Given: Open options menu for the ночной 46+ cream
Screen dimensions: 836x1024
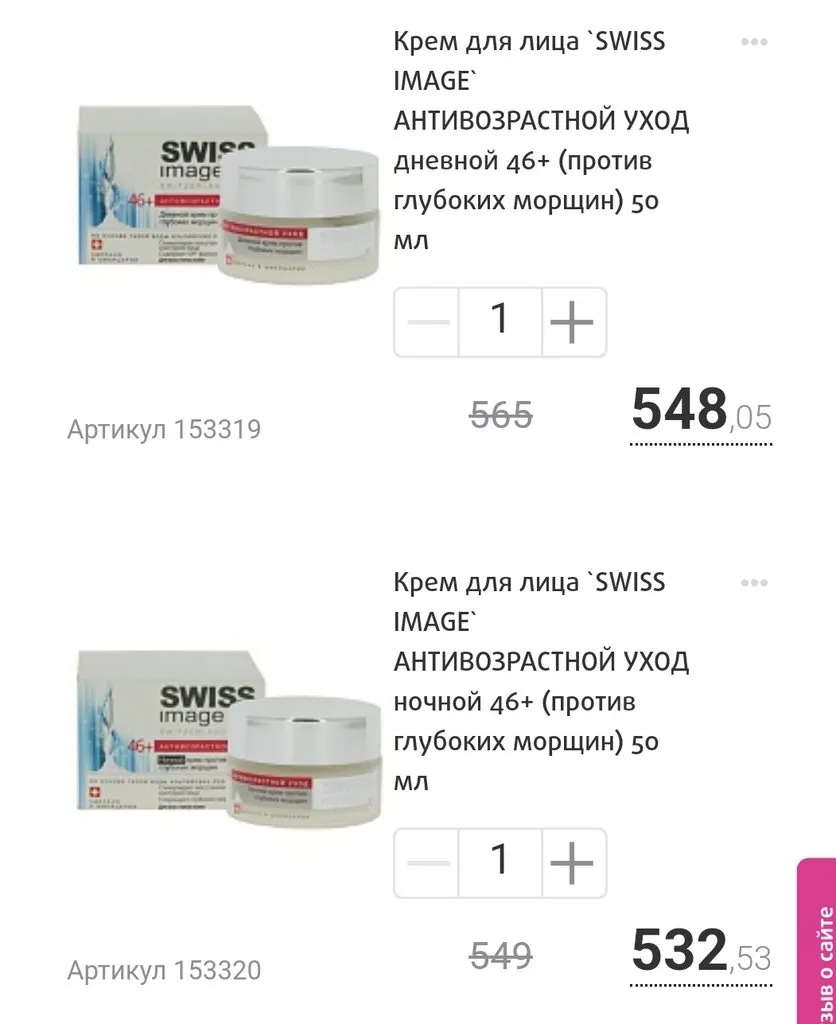Looking at the screenshot, I should pos(754,582).
